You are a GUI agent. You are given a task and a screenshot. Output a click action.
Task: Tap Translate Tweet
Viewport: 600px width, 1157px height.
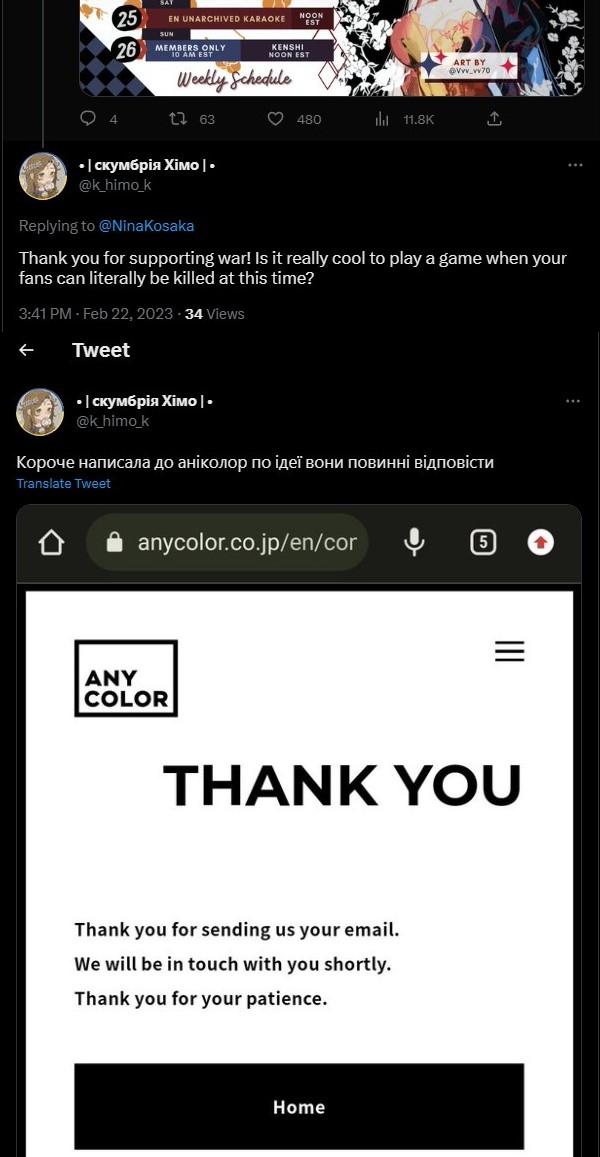coord(63,484)
